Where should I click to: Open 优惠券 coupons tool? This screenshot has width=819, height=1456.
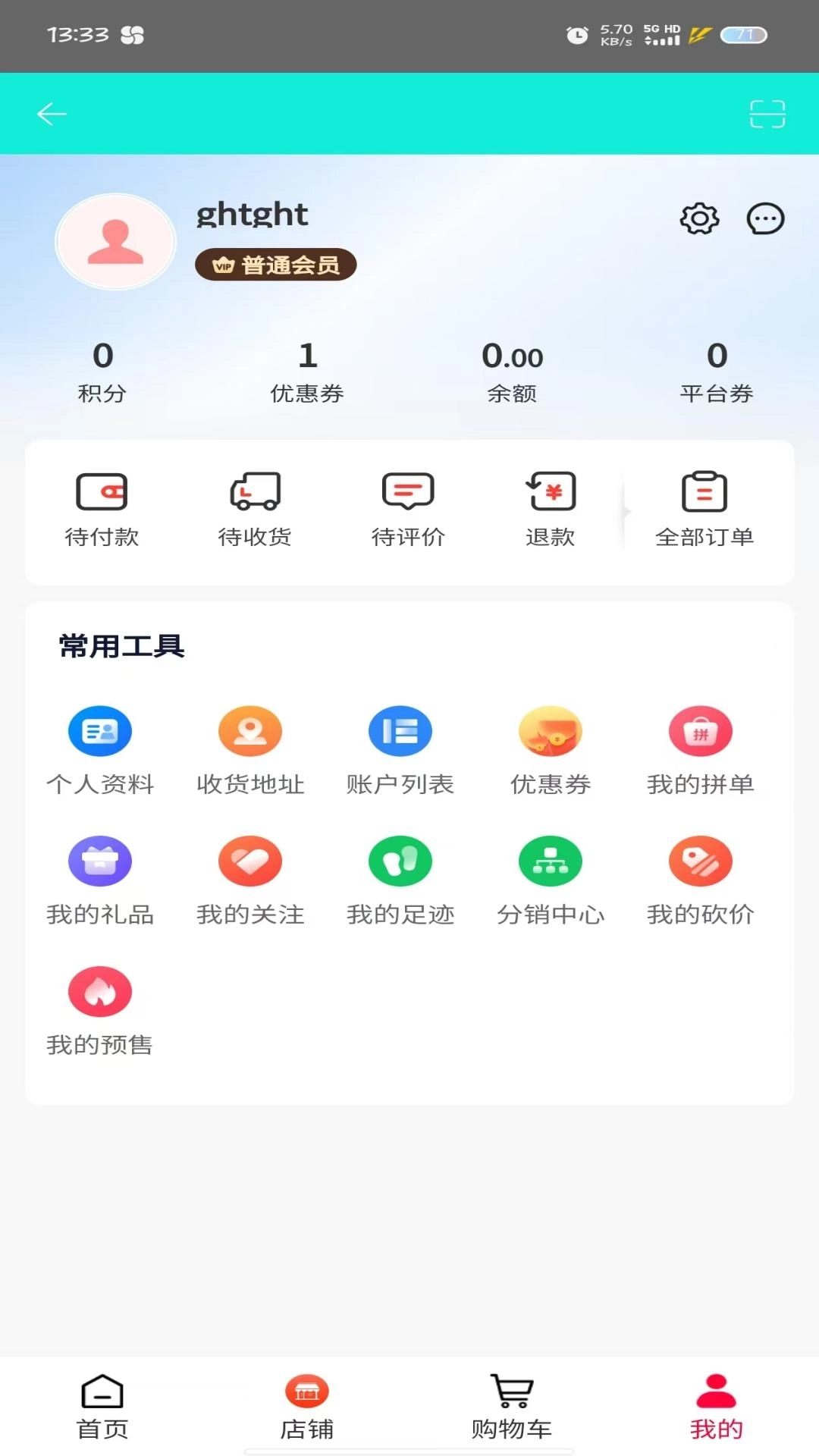[x=551, y=747]
